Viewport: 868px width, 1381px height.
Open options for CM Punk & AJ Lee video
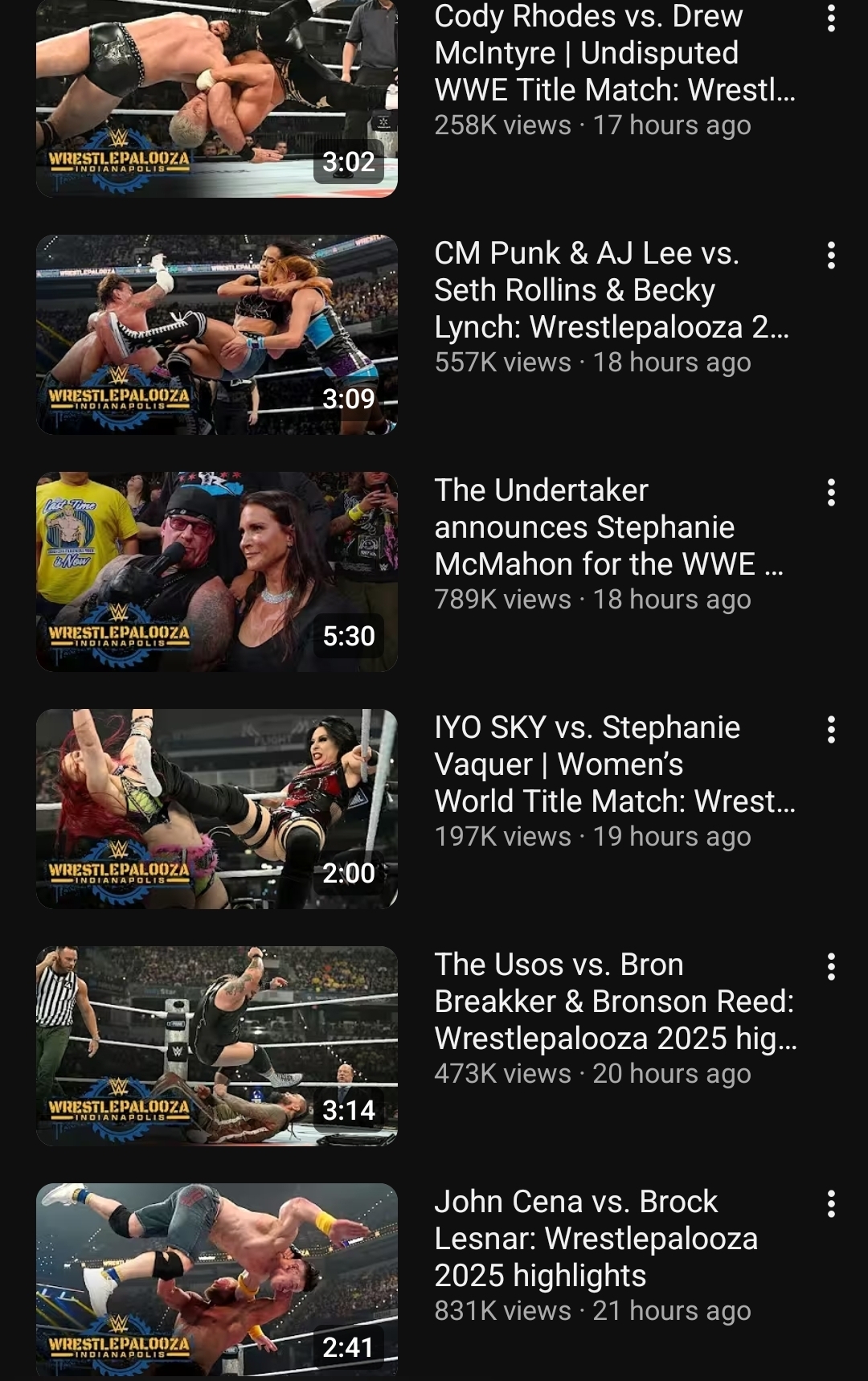[x=831, y=256]
